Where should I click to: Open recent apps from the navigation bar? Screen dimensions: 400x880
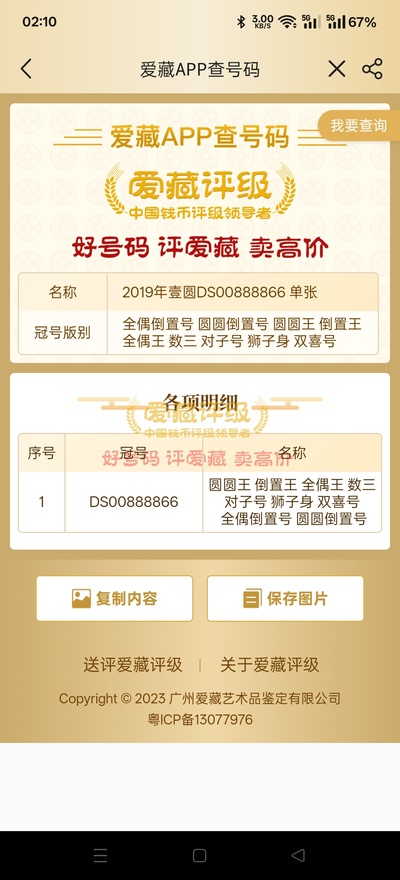[100, 855]
